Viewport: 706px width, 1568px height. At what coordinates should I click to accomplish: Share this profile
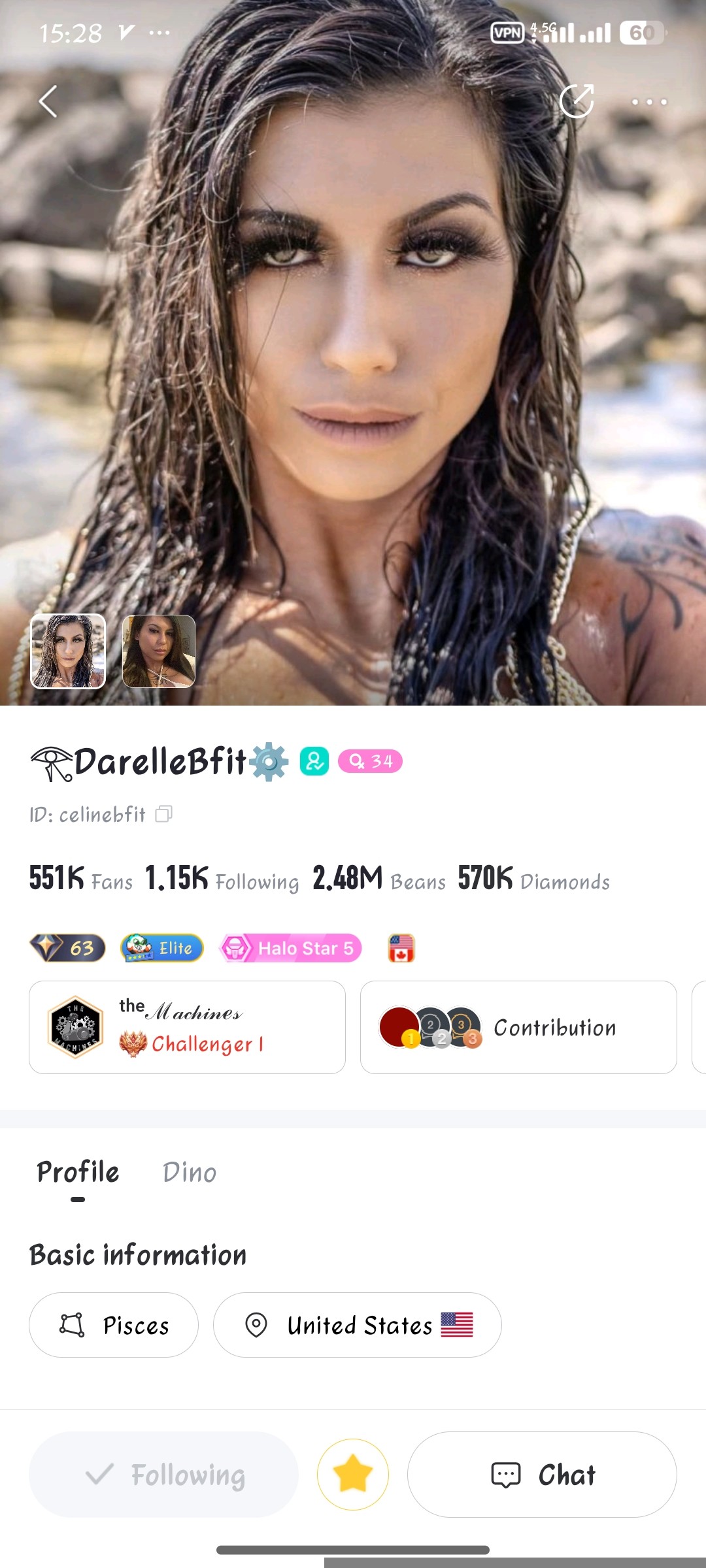[577, 101]
